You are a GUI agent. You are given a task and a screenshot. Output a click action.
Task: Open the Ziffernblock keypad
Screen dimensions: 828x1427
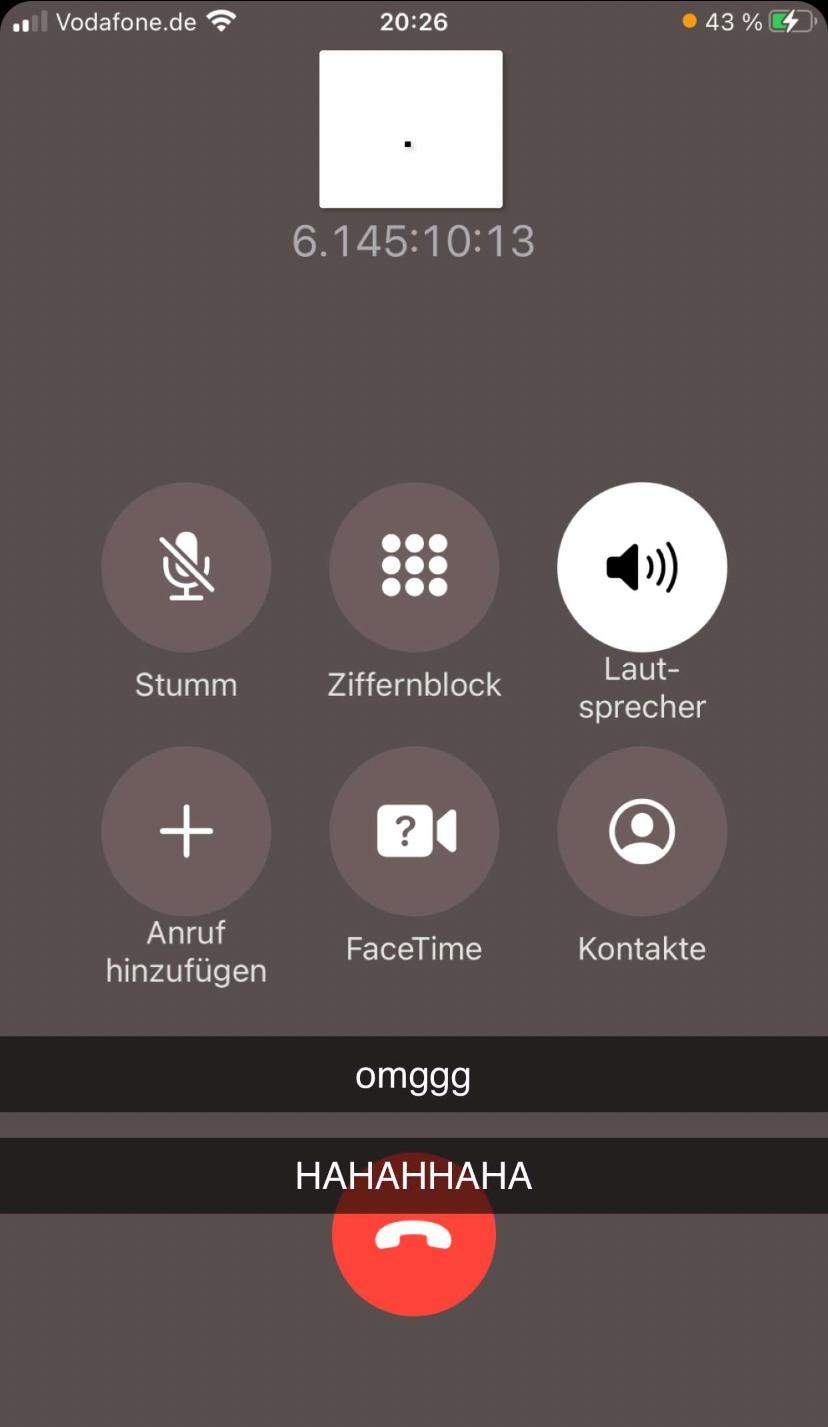[413, 566]
